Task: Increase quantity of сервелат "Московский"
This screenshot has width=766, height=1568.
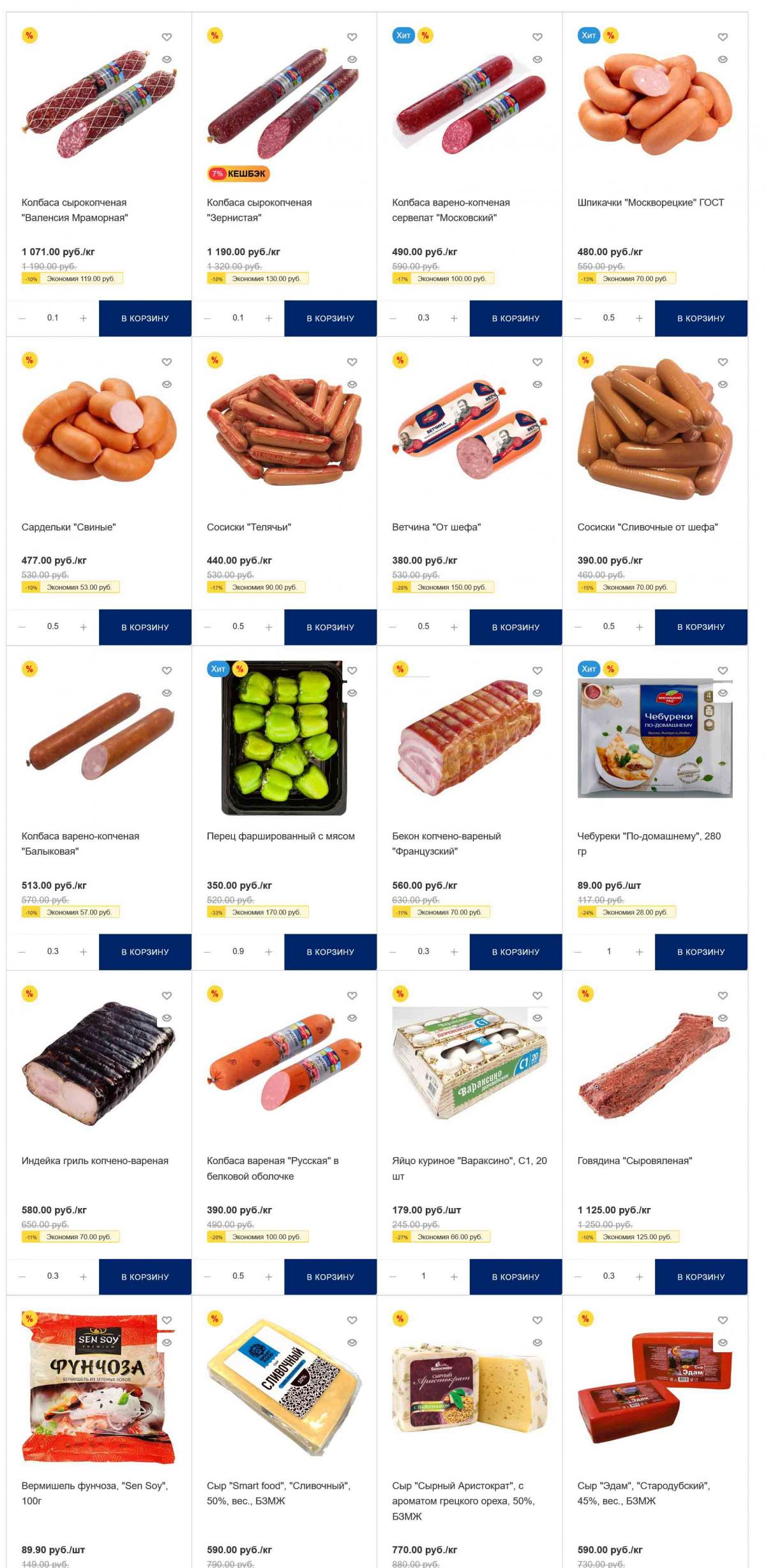Action: coord(454,318)
